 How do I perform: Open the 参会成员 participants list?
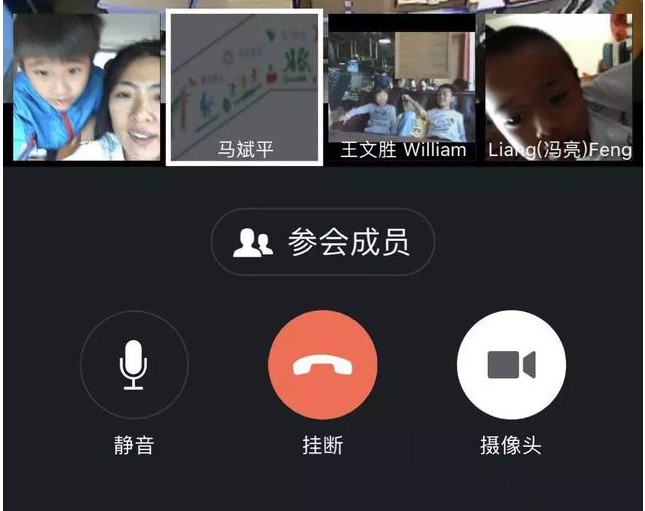coord(322,243)
